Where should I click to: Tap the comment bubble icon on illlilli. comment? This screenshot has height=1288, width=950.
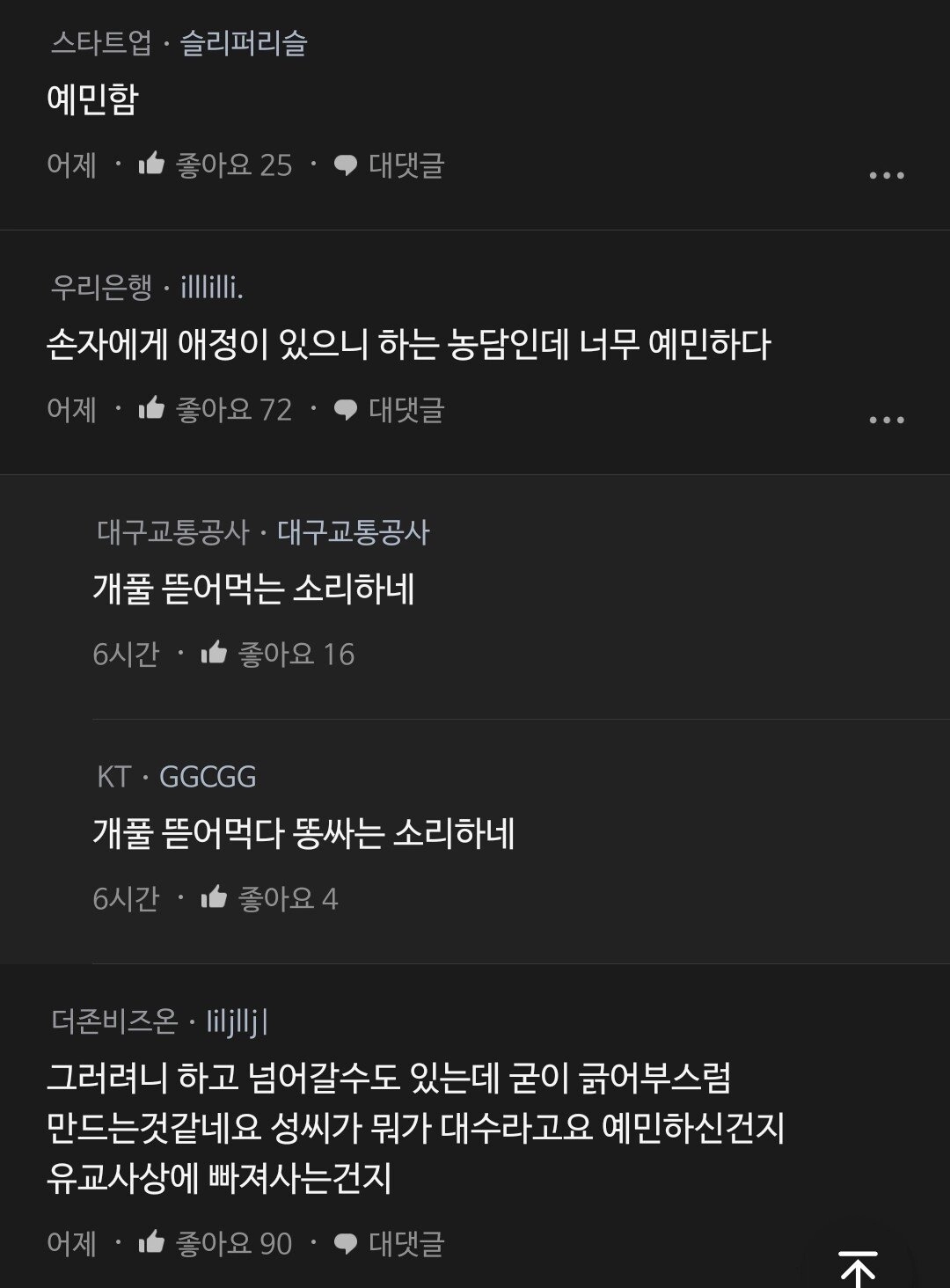tap(345, 410)
